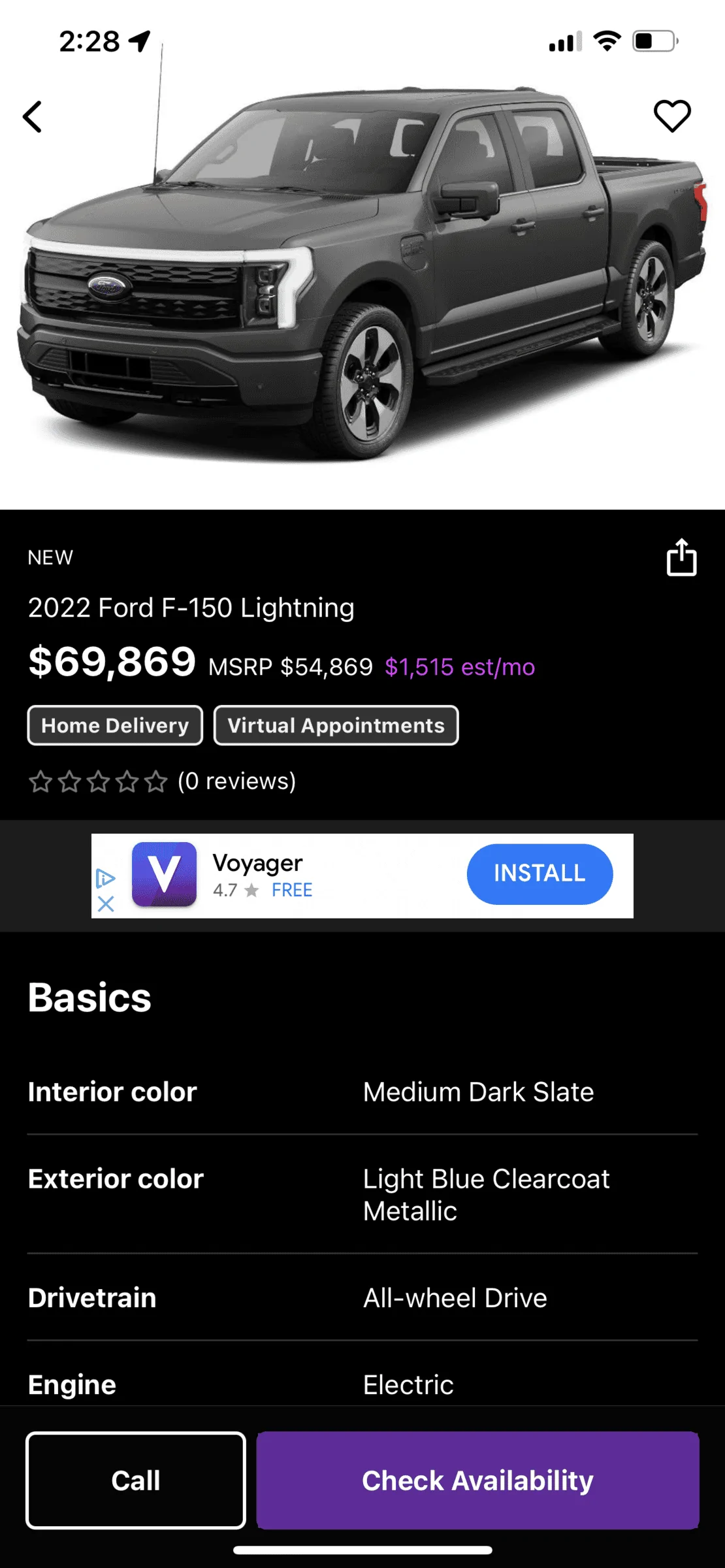725x1568 pixels.
Task: Call the dealer
Action: 136,1480
